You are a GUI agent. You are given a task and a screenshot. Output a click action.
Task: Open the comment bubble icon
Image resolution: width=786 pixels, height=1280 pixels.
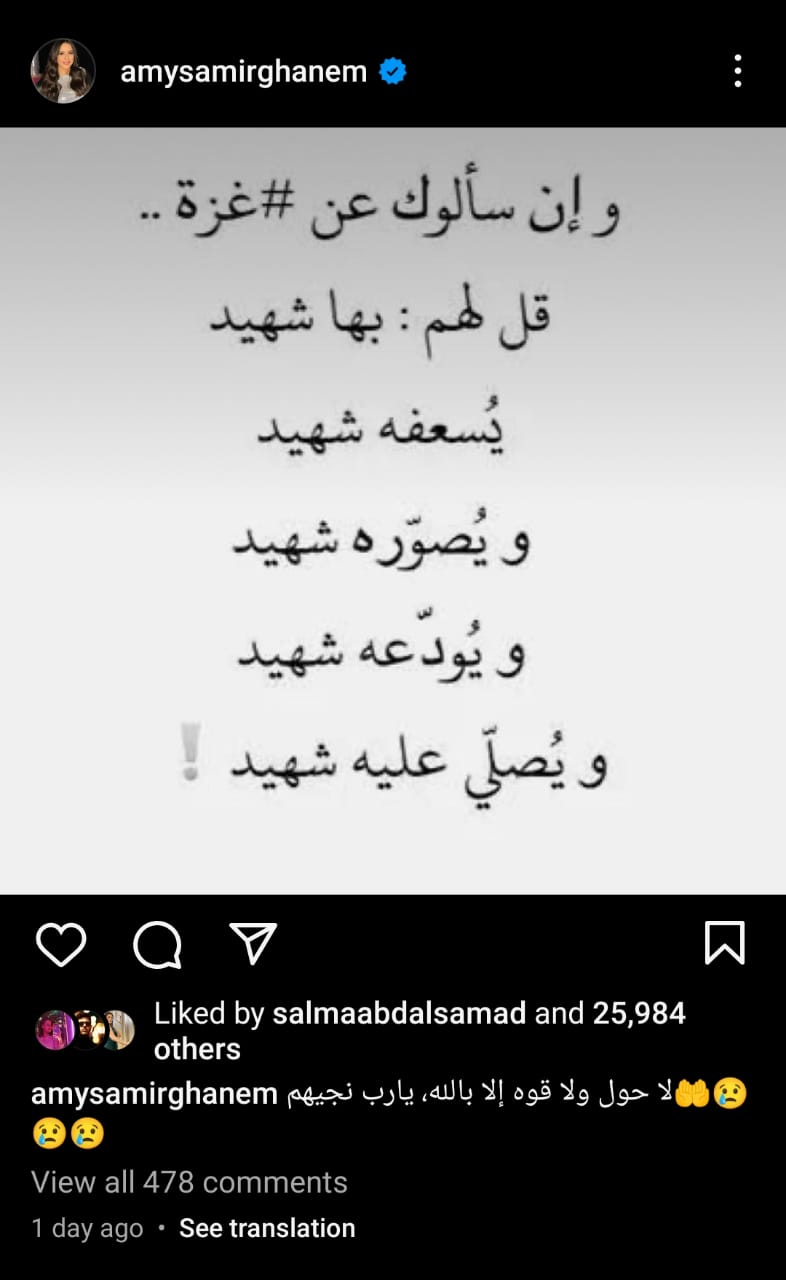(x=157, y=944)
